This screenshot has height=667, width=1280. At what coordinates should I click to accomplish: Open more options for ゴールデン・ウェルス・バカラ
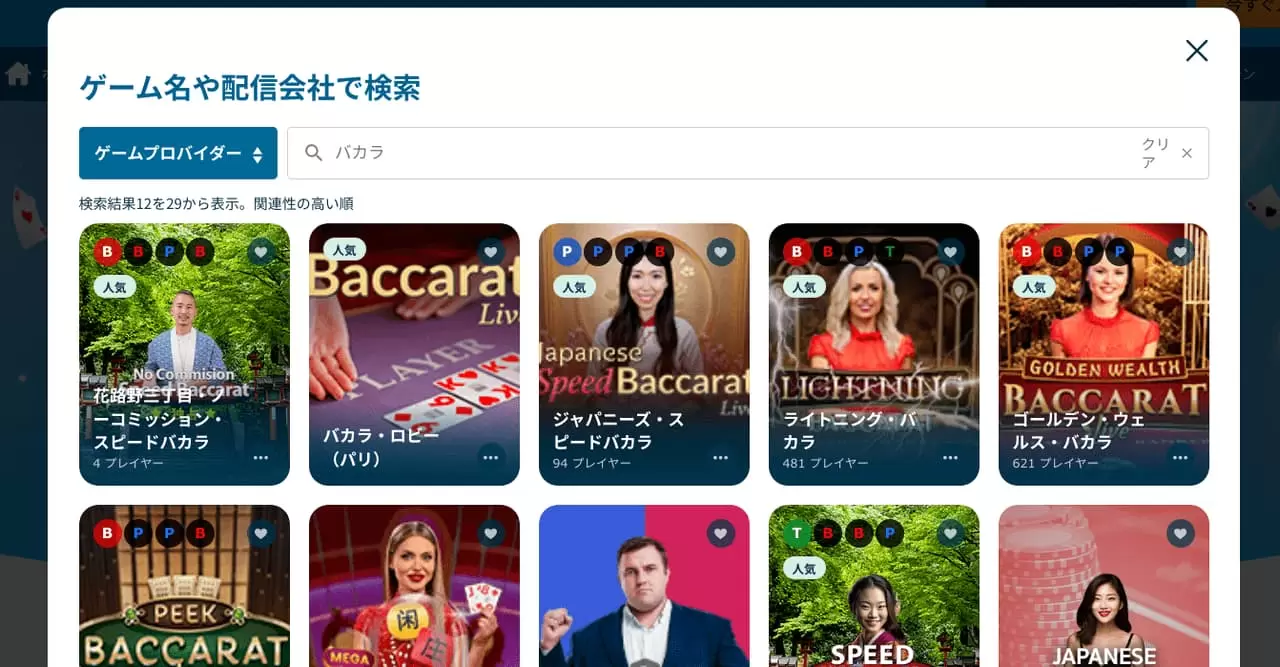[1181, 457]
